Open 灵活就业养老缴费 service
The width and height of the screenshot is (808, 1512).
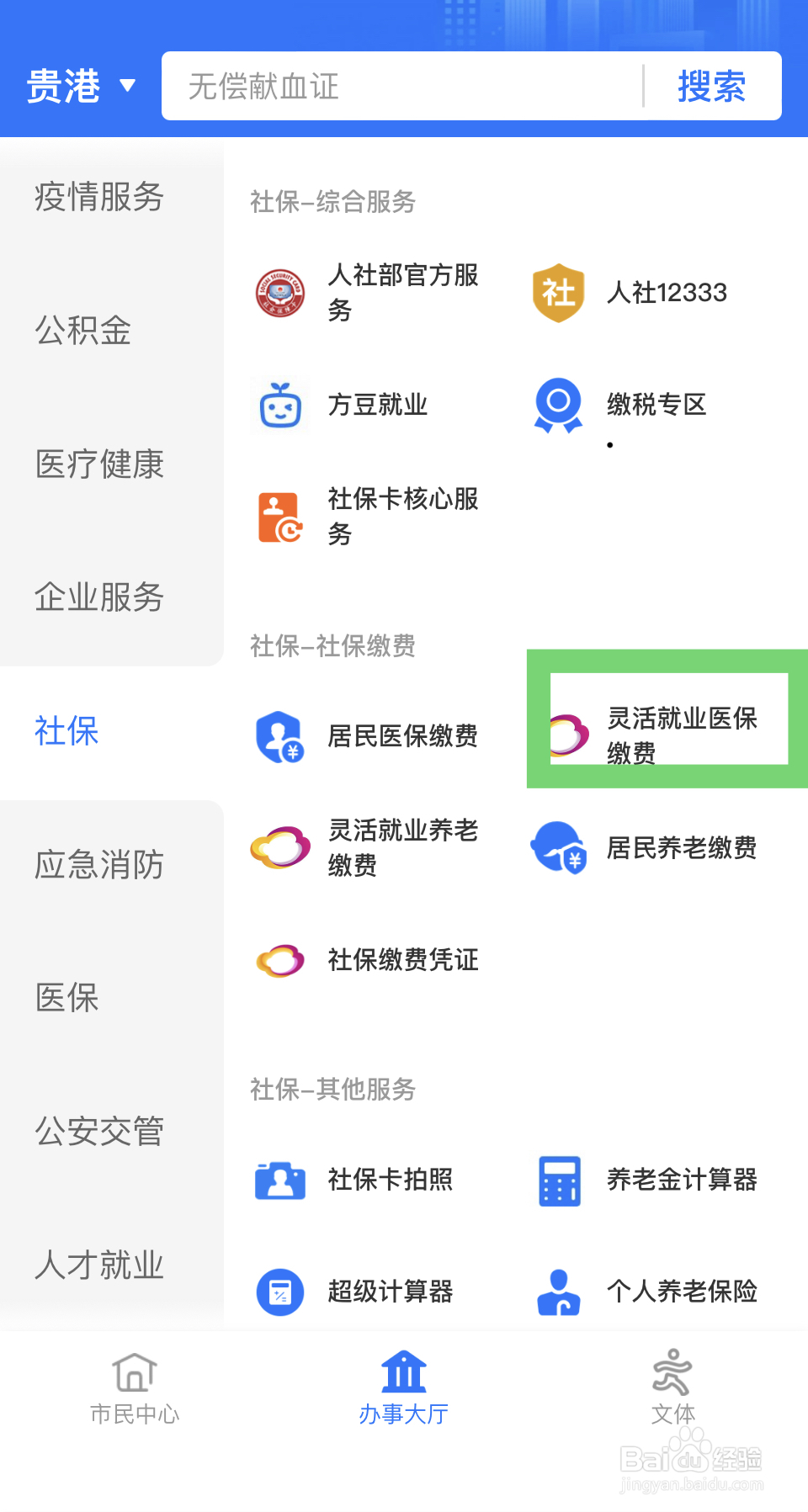point(405,847)
